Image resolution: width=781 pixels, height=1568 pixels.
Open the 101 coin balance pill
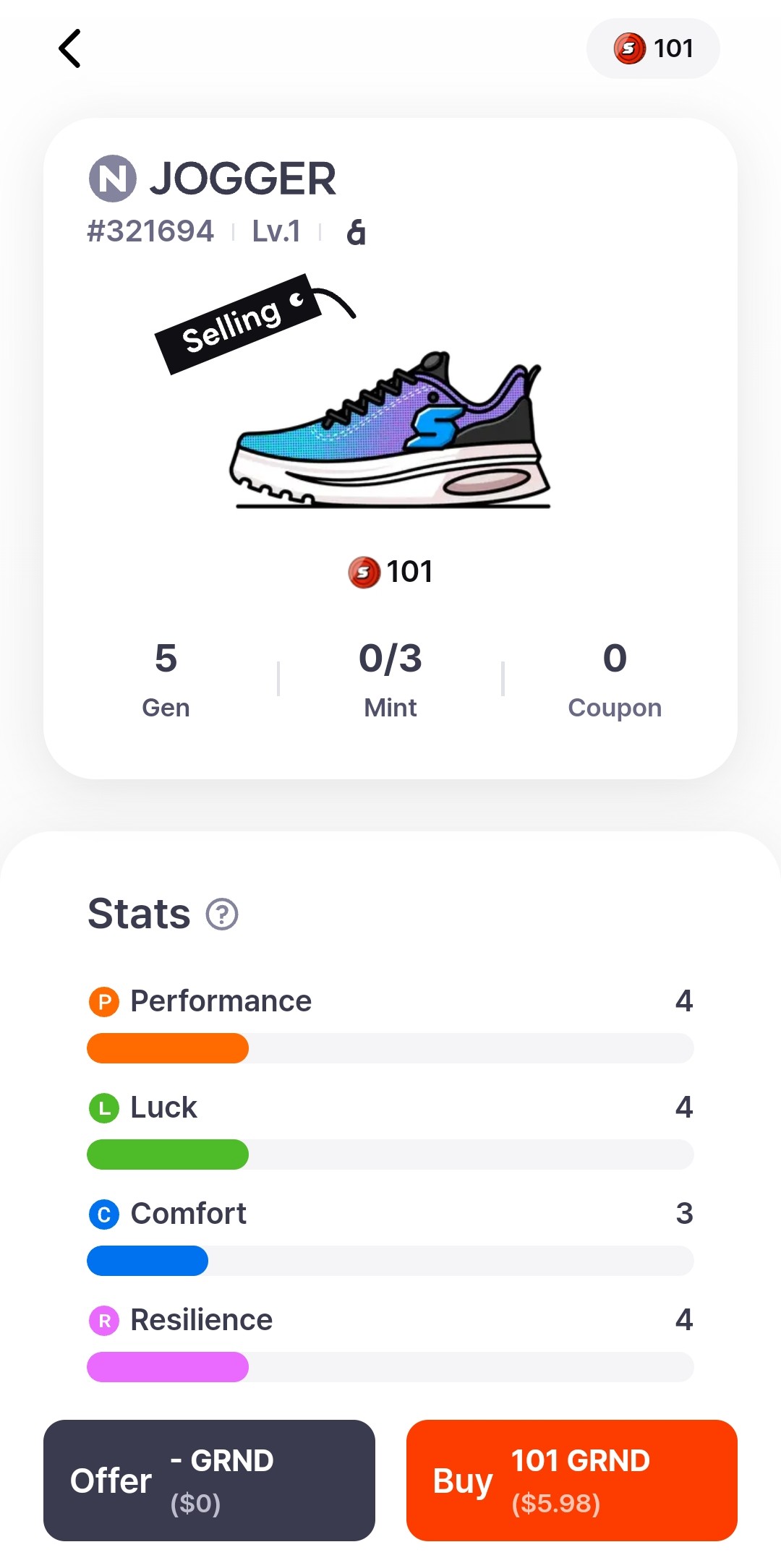tap(653, 48)
